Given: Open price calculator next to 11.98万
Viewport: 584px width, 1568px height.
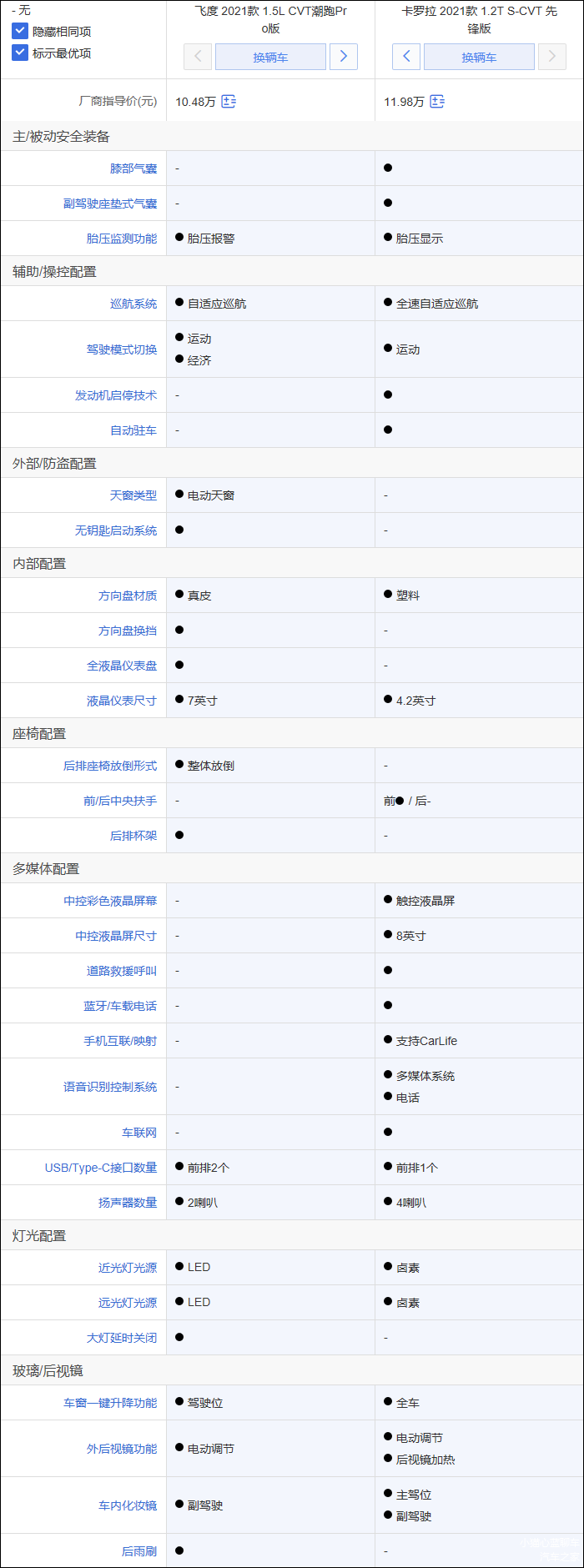Looking at the screenshot, I should click(437, 102).
